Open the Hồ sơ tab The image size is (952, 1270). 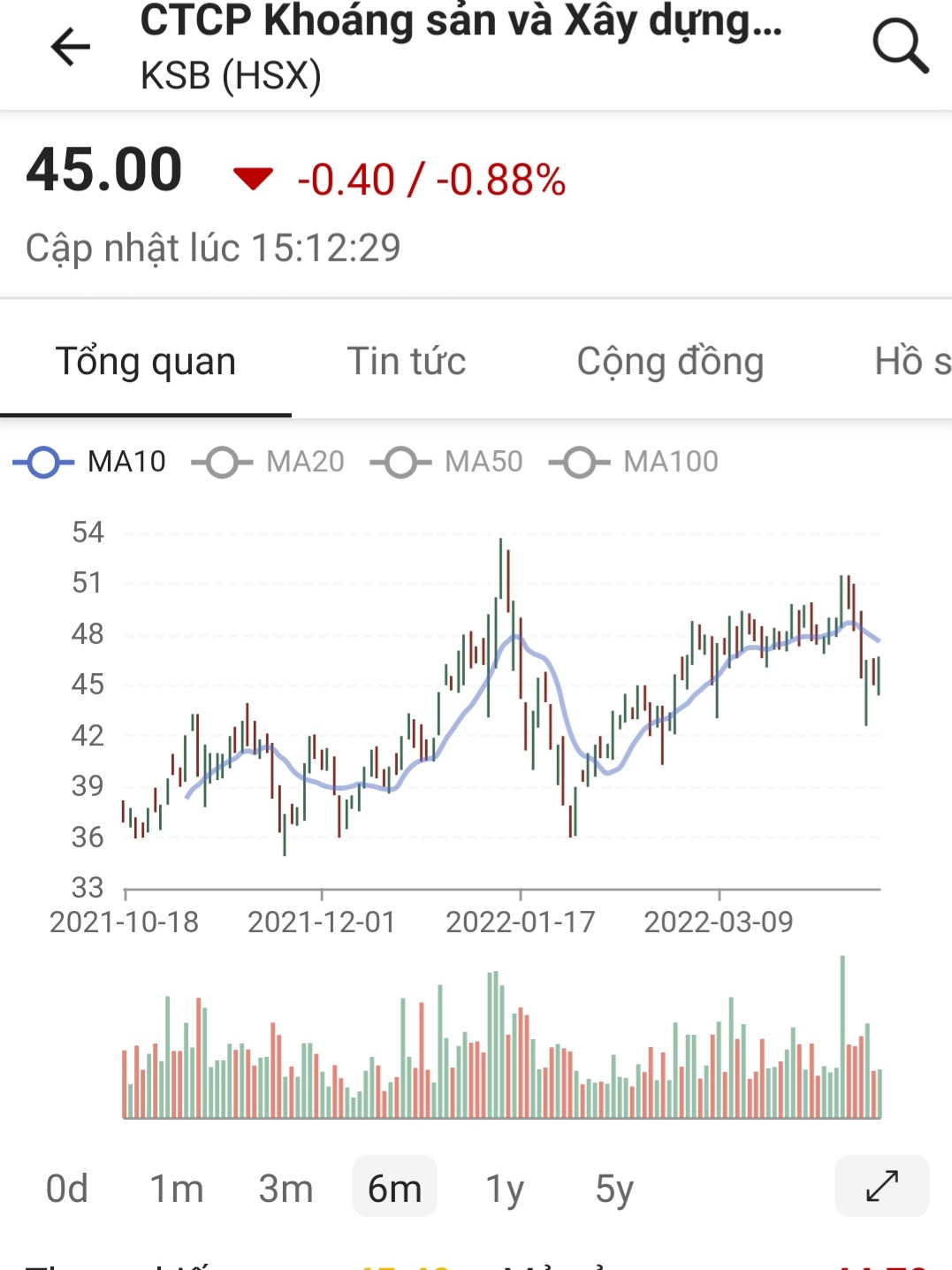click(912, 362)
